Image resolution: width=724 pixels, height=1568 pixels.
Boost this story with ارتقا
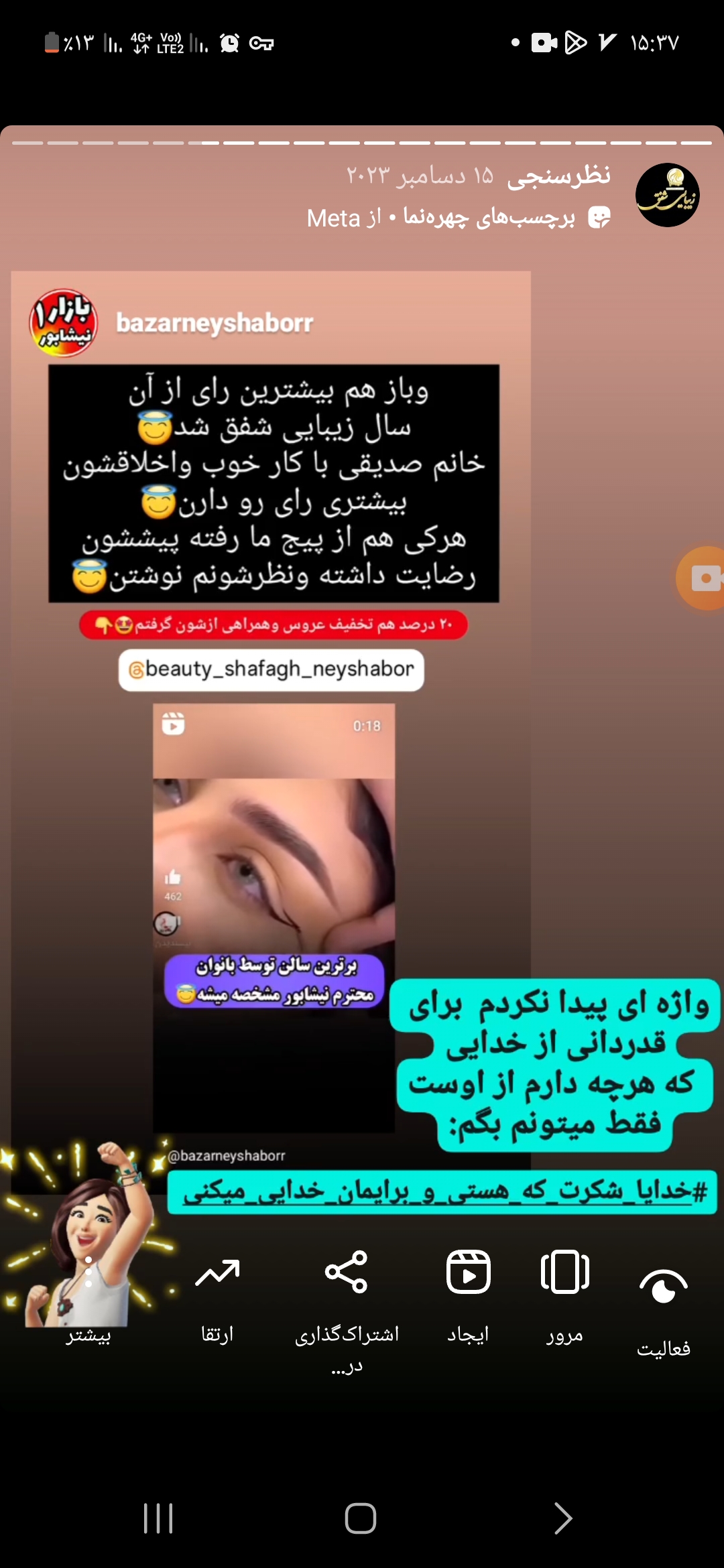click(x=217, y=1299)
